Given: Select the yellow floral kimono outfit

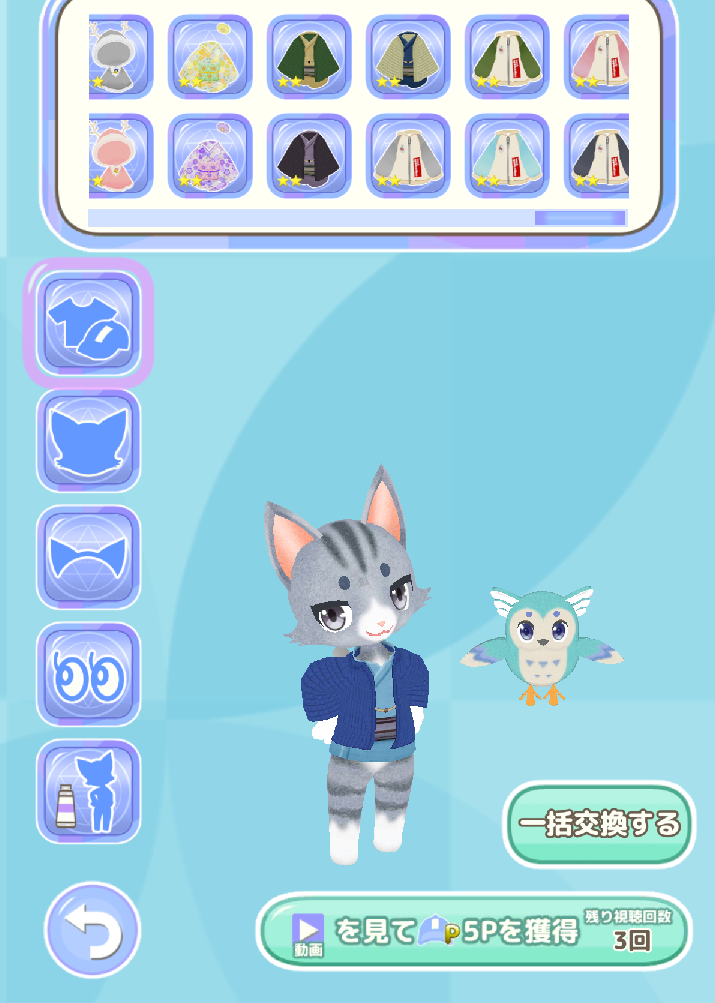Looking at the screenshot, I should point(210,55).
